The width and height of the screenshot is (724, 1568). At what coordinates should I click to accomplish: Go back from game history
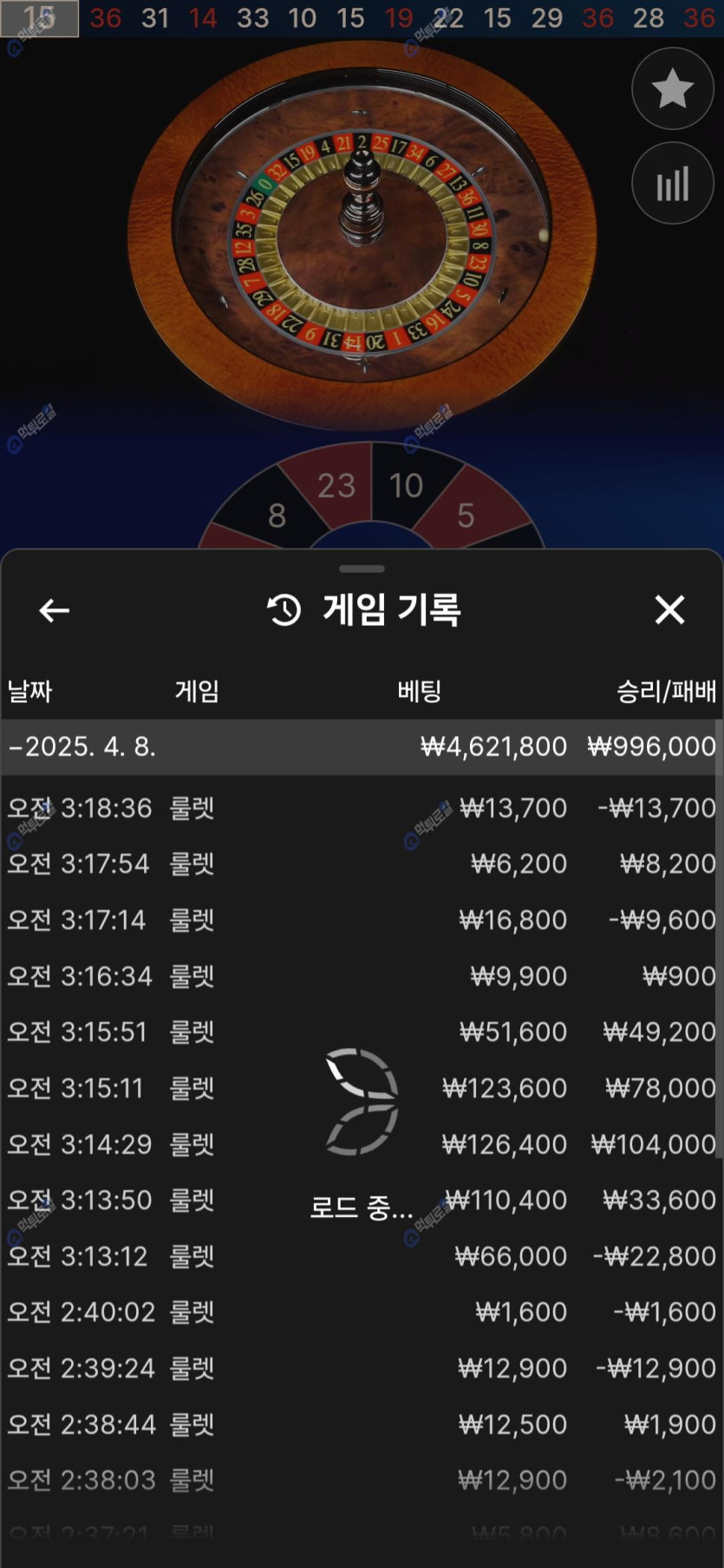(x=54, y=610)
